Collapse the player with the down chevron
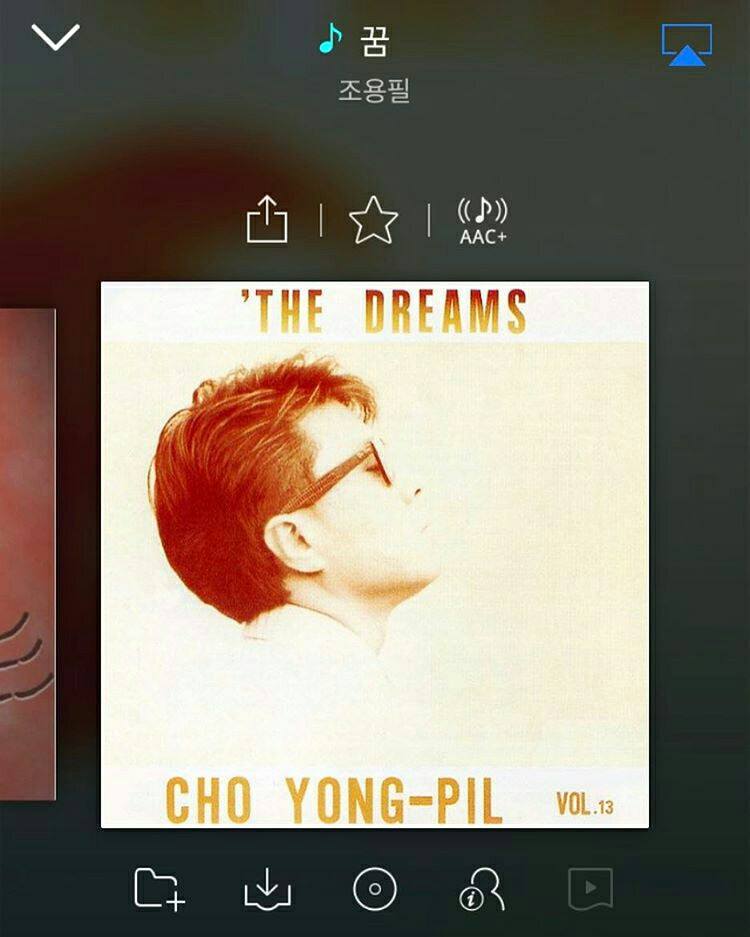The width and height of the screenshot is (750, 937). pyautogui.click(x=55, y=37)
